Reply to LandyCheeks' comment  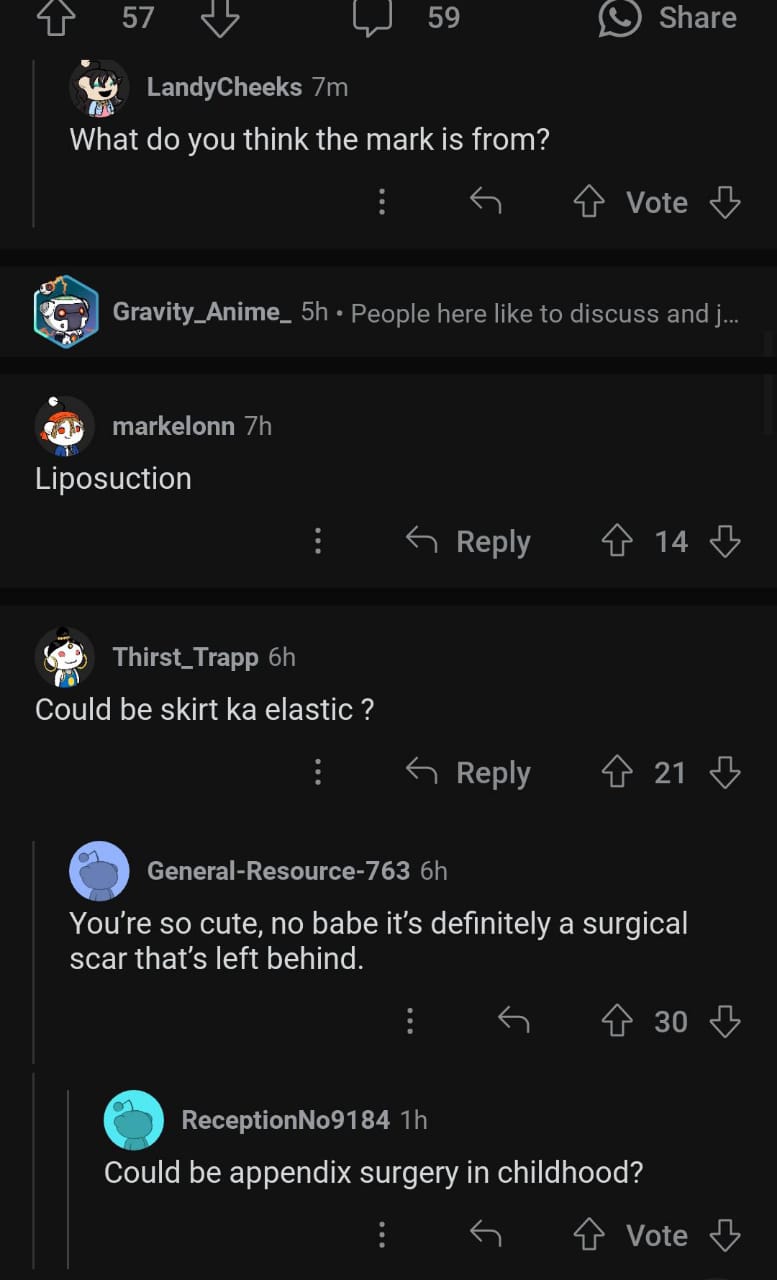tap(485, 203)
